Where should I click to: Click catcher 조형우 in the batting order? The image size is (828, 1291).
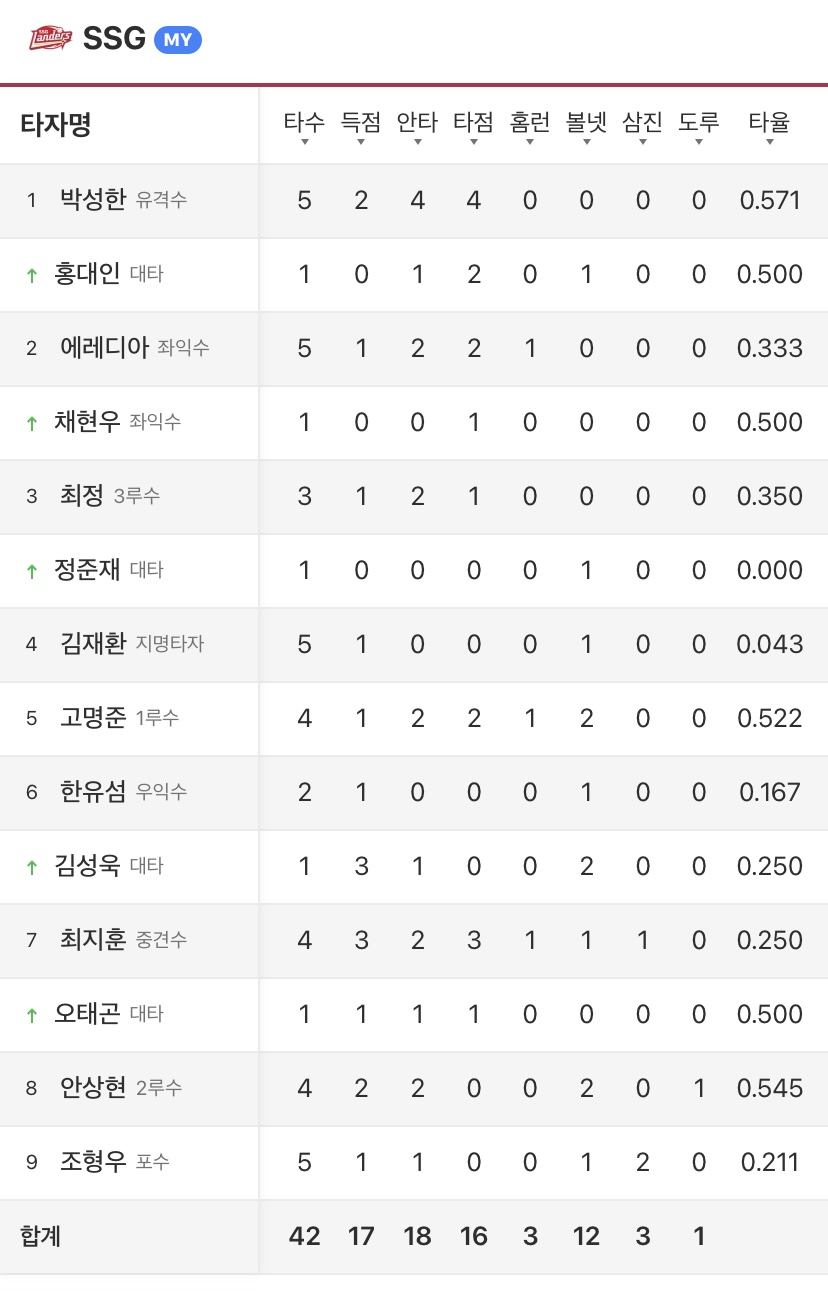90,1162
